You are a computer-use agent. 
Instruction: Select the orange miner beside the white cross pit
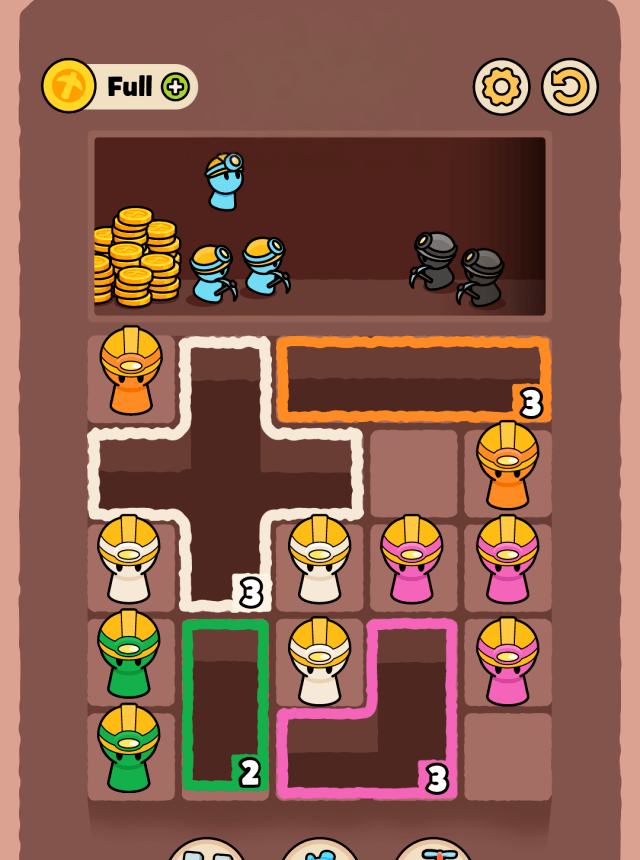tap(131, 372)
